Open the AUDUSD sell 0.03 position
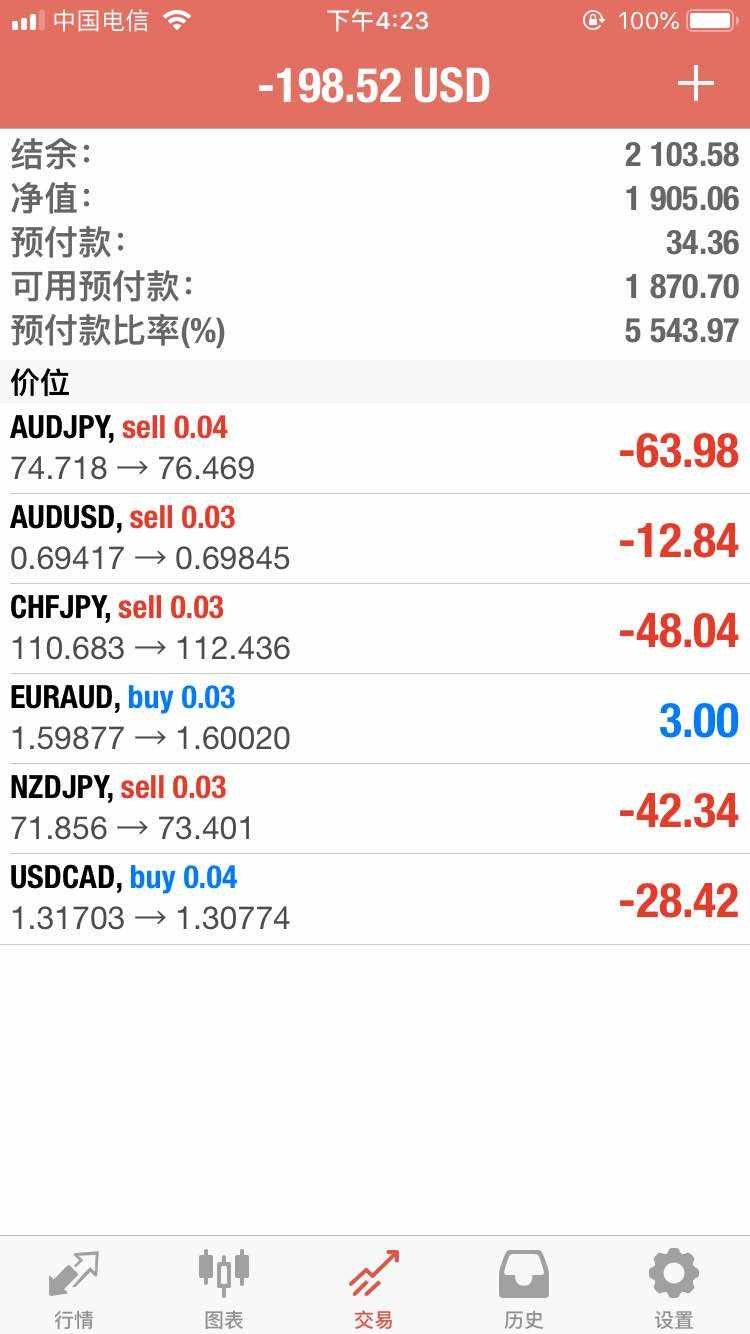 (x=375, y=539)
